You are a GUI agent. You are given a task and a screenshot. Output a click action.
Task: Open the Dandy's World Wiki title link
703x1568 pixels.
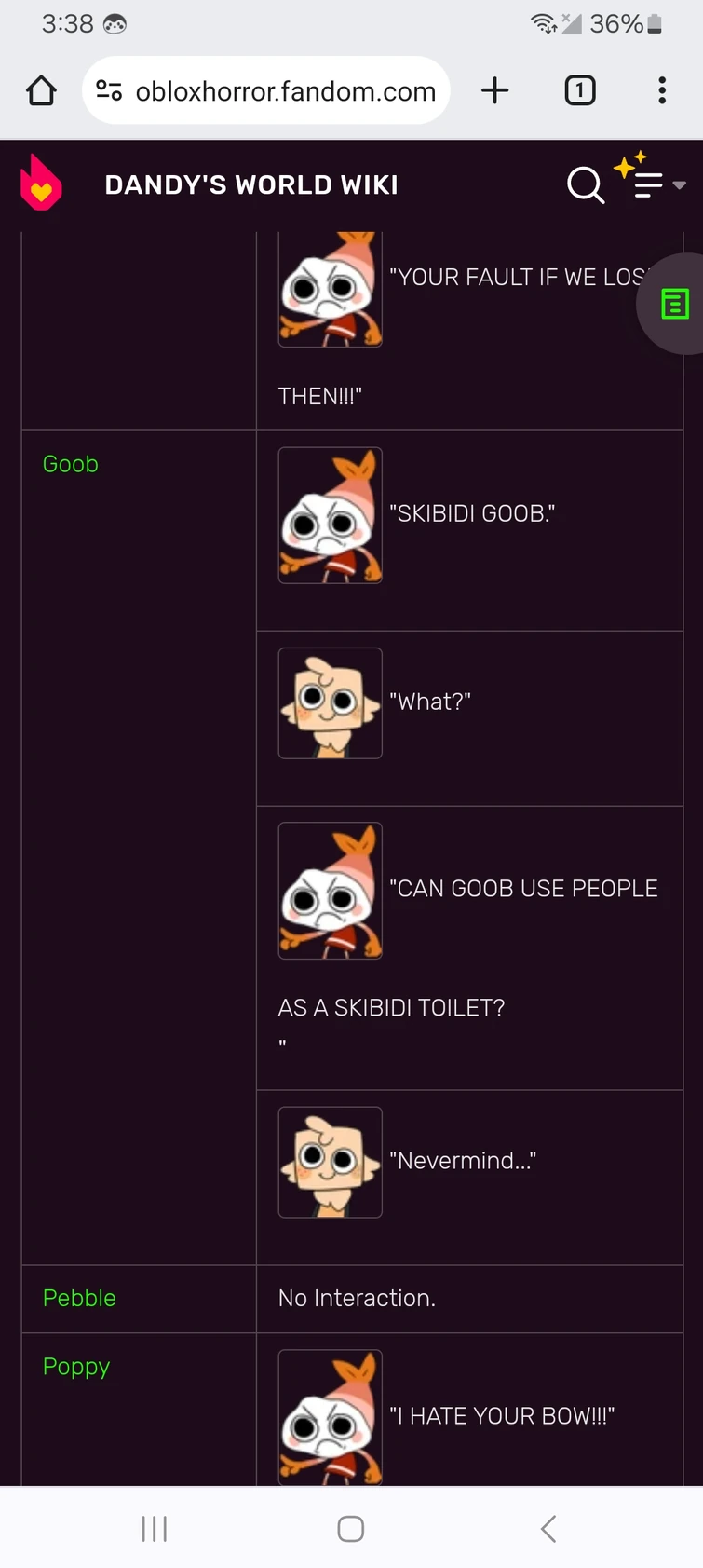coord(251,184)
